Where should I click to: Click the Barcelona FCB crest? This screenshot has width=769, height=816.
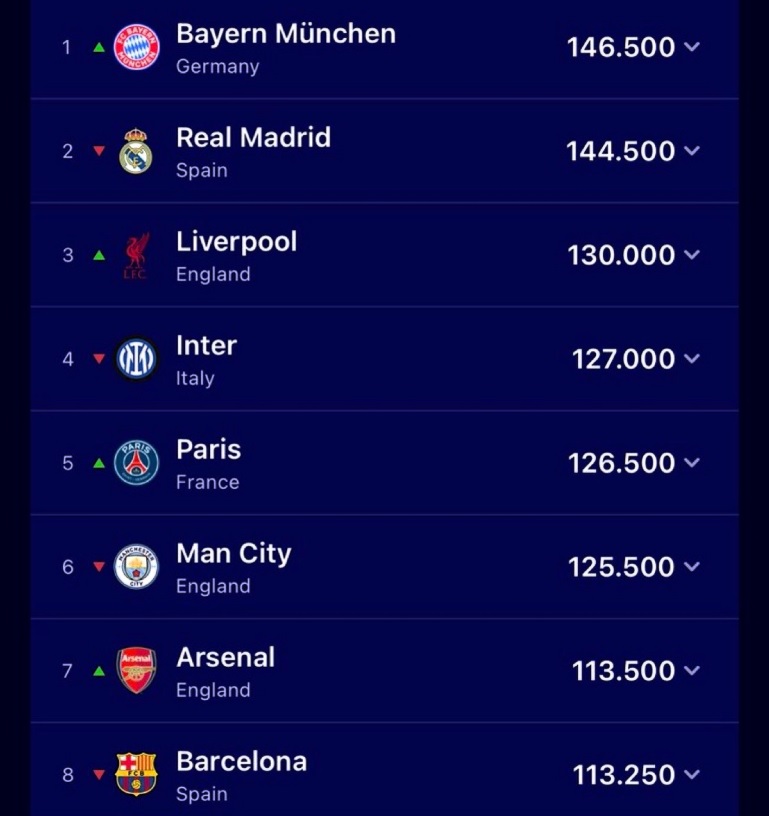136,775
